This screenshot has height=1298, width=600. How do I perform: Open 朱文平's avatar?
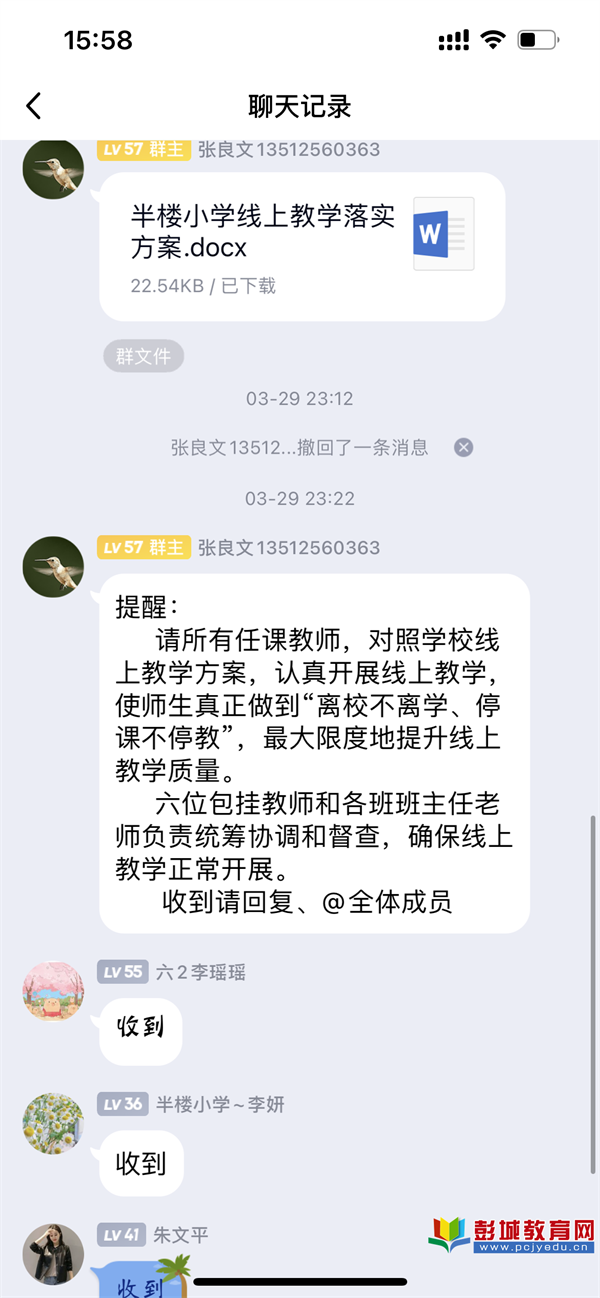pos(53,1254)
